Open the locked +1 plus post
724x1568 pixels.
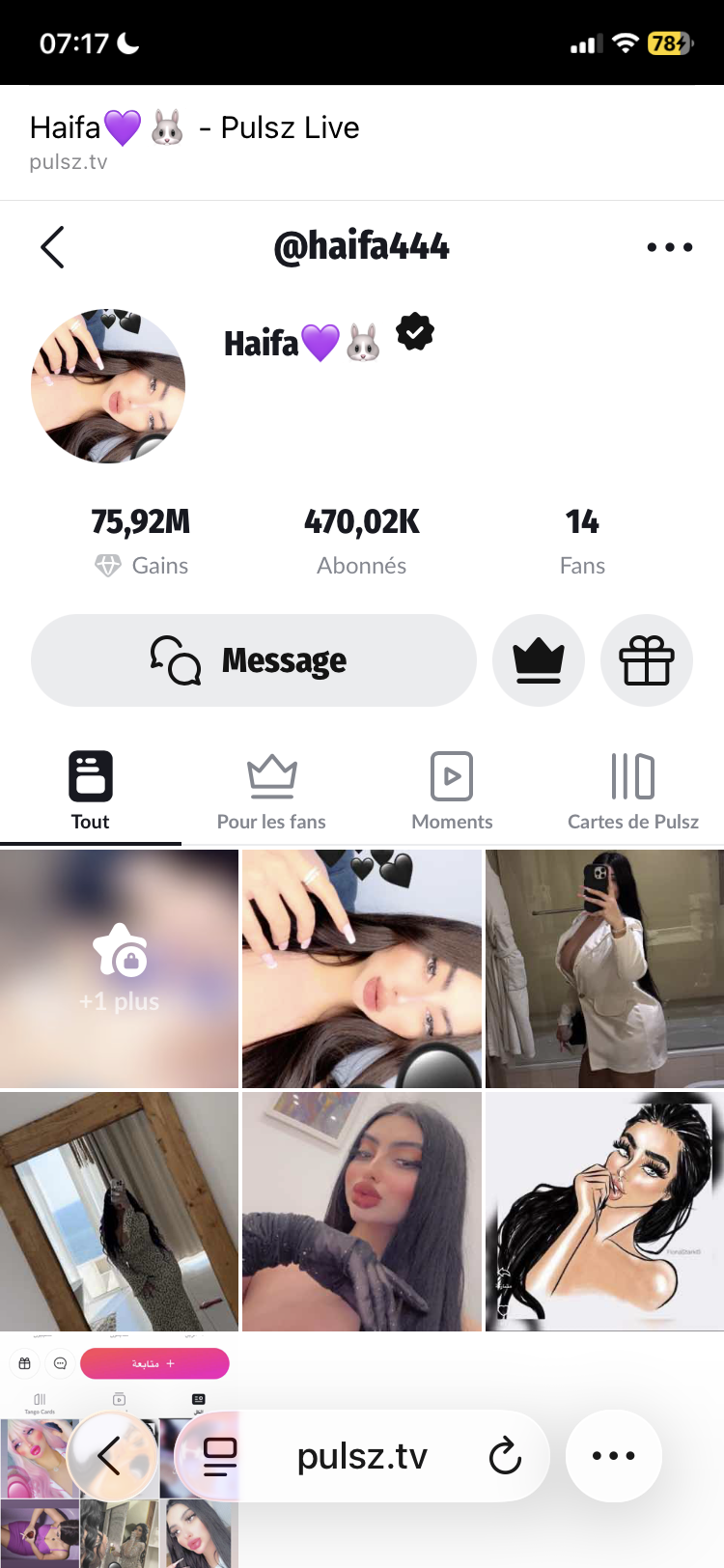119,969
